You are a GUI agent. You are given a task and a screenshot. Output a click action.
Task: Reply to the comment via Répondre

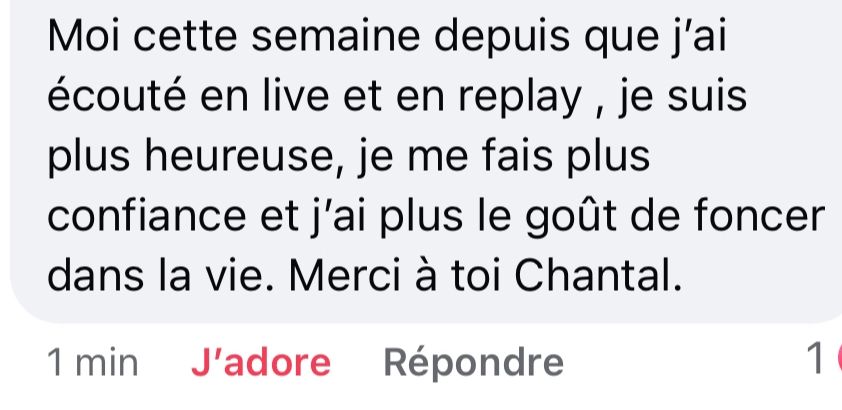coord(474,362)
